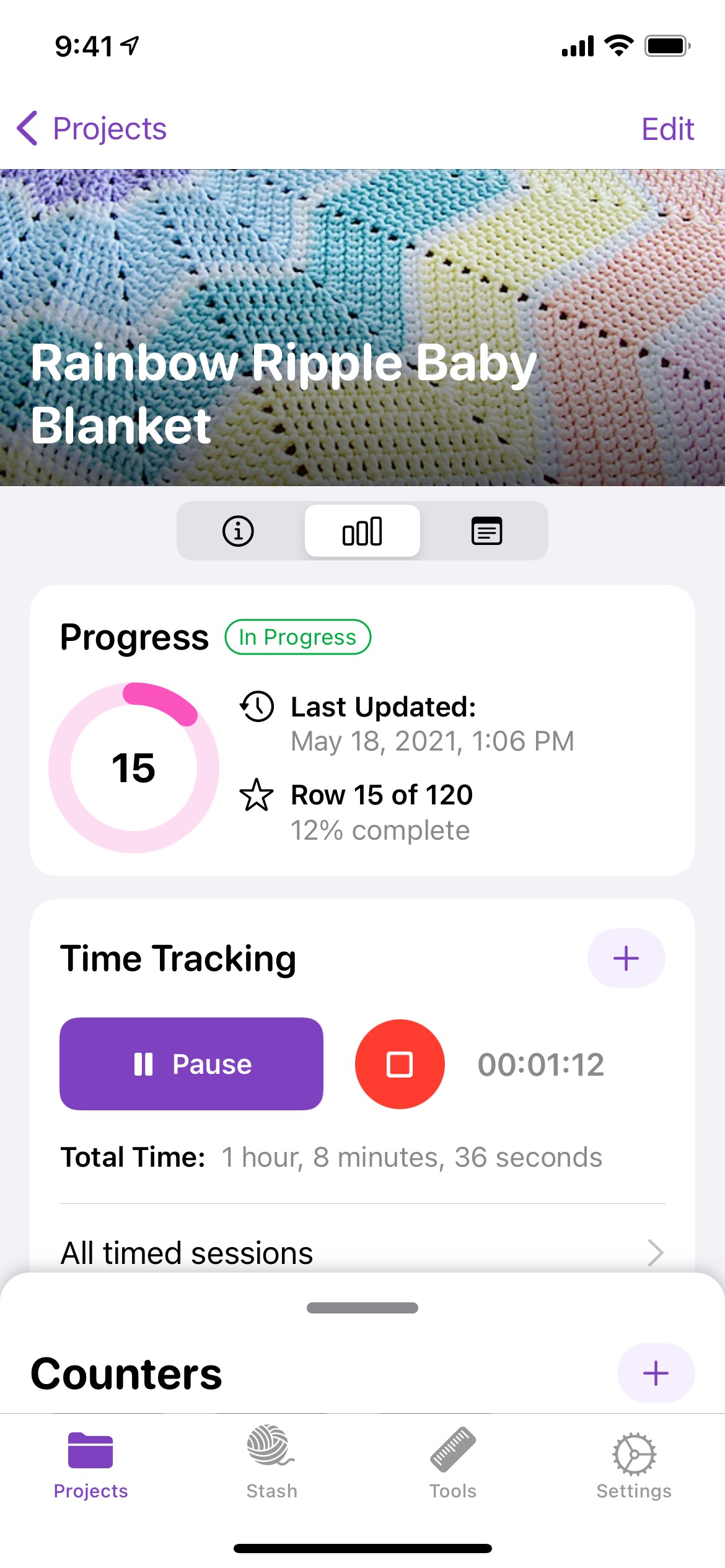Screen dimensions: 725x1568
Task: Stop the timer with red button
Action: [400, 1064]
